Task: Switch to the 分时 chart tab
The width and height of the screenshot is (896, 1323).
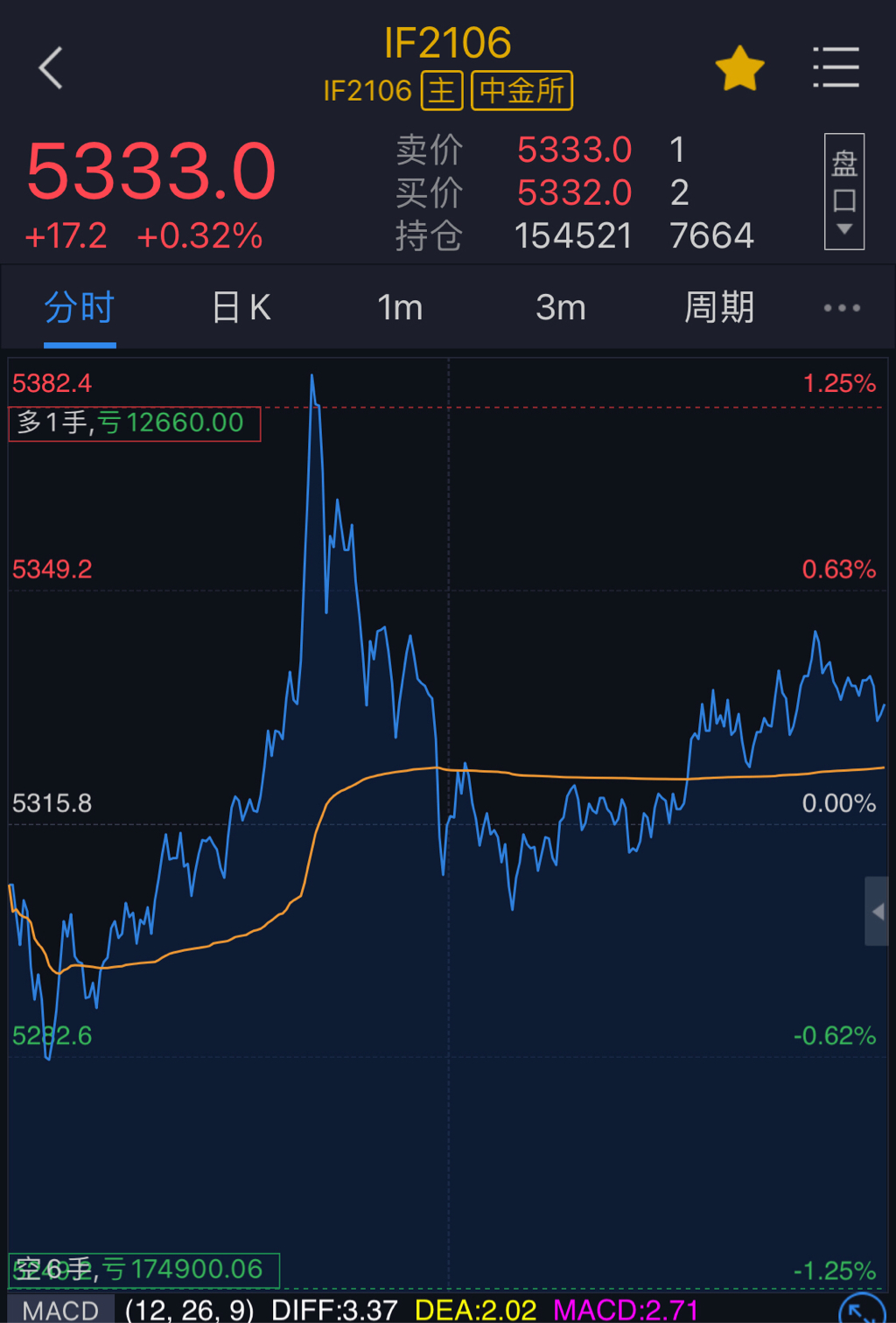Action: (x=80, y=308)
